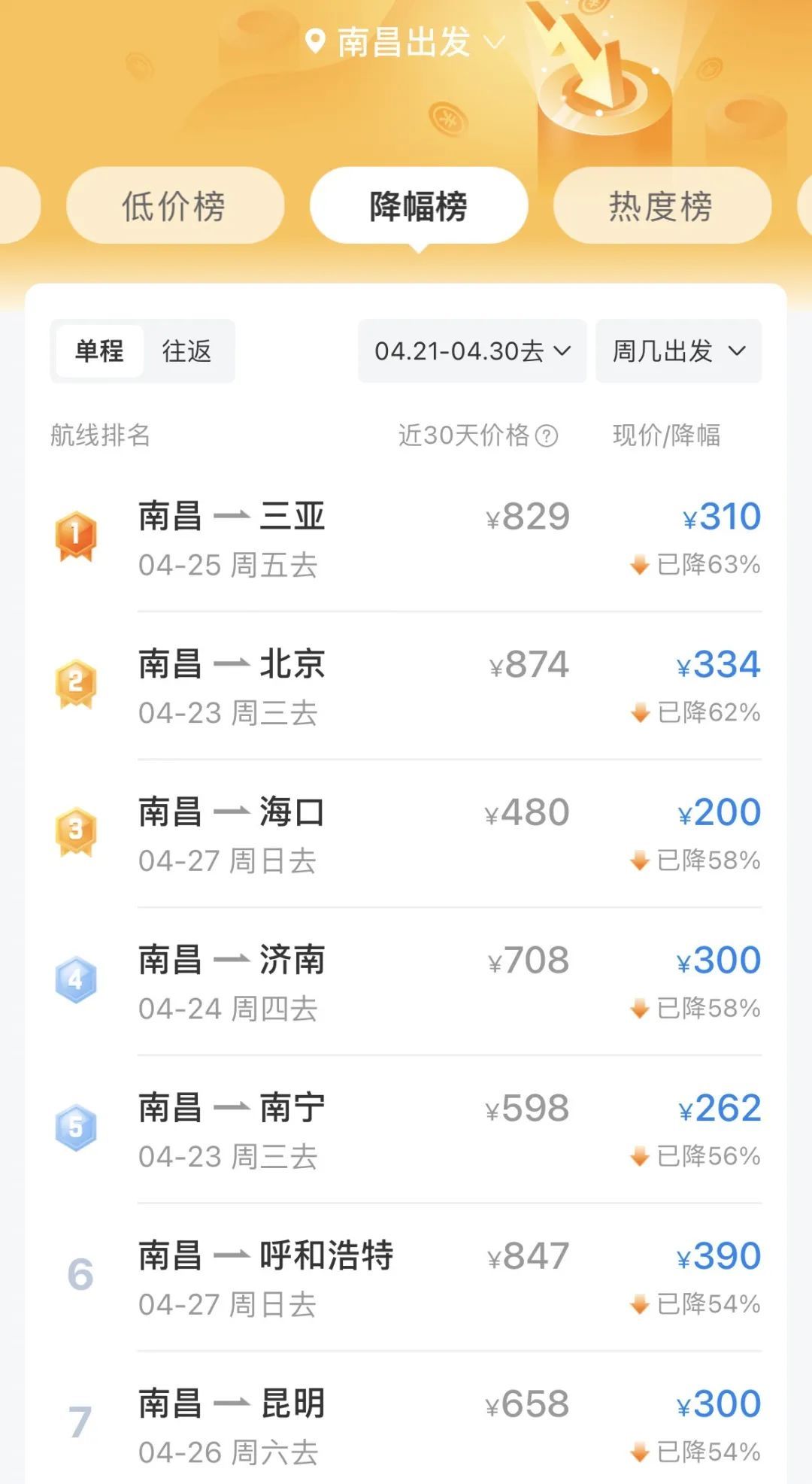The image size is (812, 1484).
Task: Click the ¥334 price for 北京 flight
Action: pyautogui.click(x=720, y=663)
